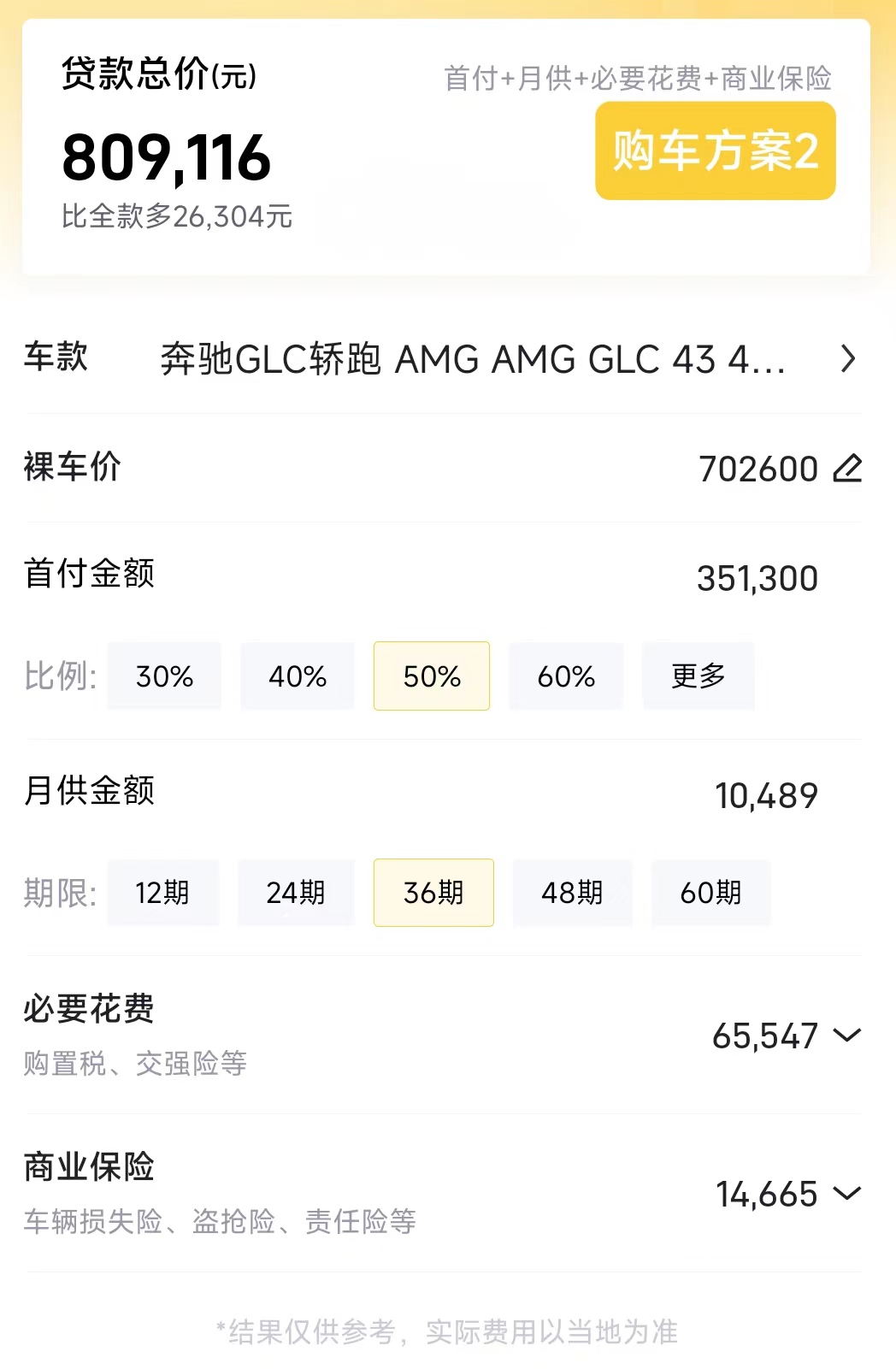This screenshot has width=896, height=1369.
Task: Select the 30% down payment ratio
Action: [x=164, y=676]
